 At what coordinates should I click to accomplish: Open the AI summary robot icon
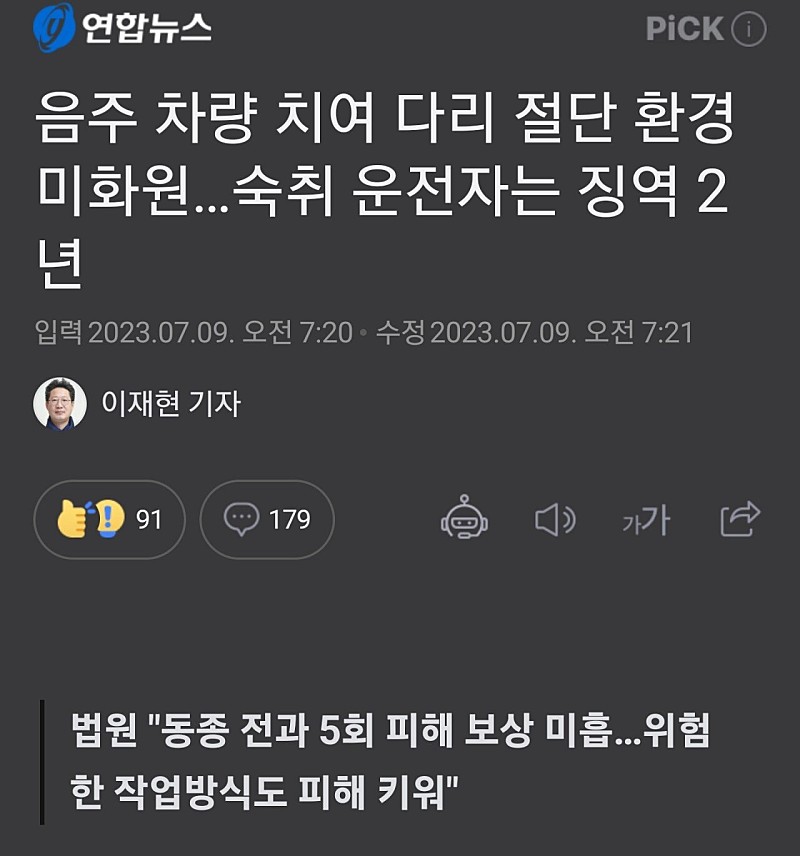pos(464,519)
